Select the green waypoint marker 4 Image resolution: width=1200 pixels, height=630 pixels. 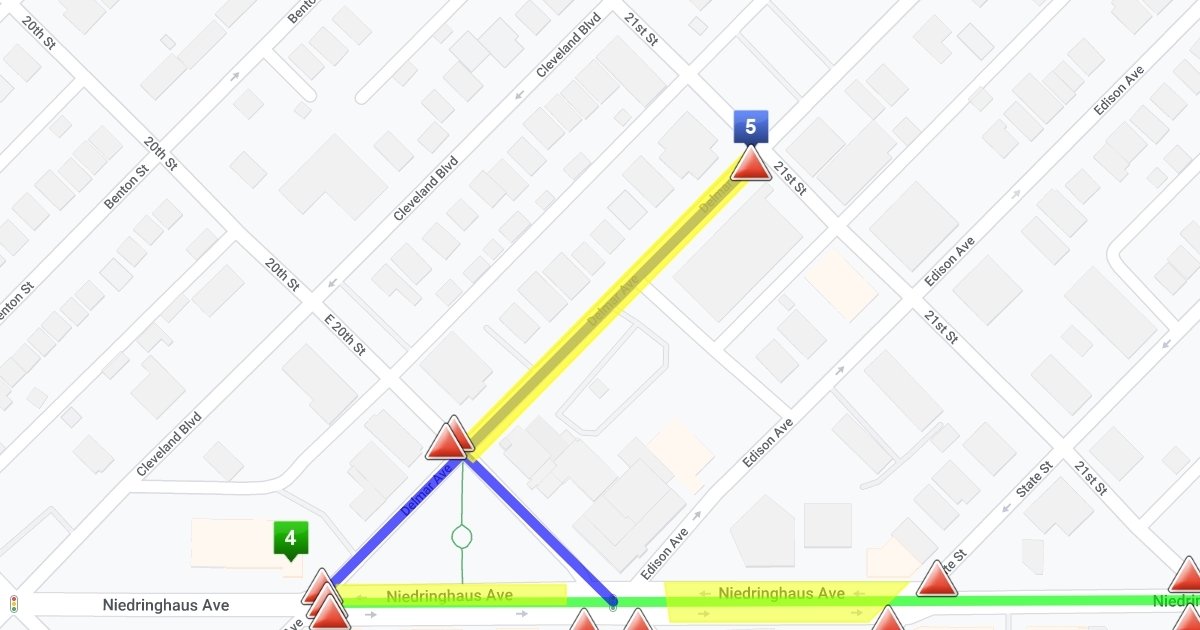coord(291,539)
